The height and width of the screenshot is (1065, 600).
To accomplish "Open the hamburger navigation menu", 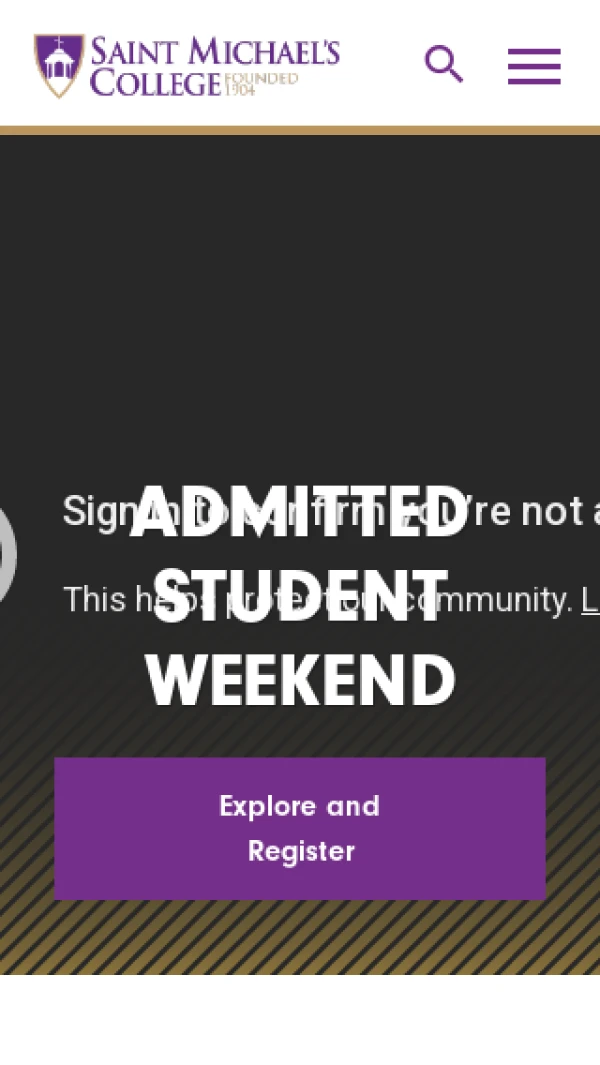I will pyautogui.click(x=534, y=66).
